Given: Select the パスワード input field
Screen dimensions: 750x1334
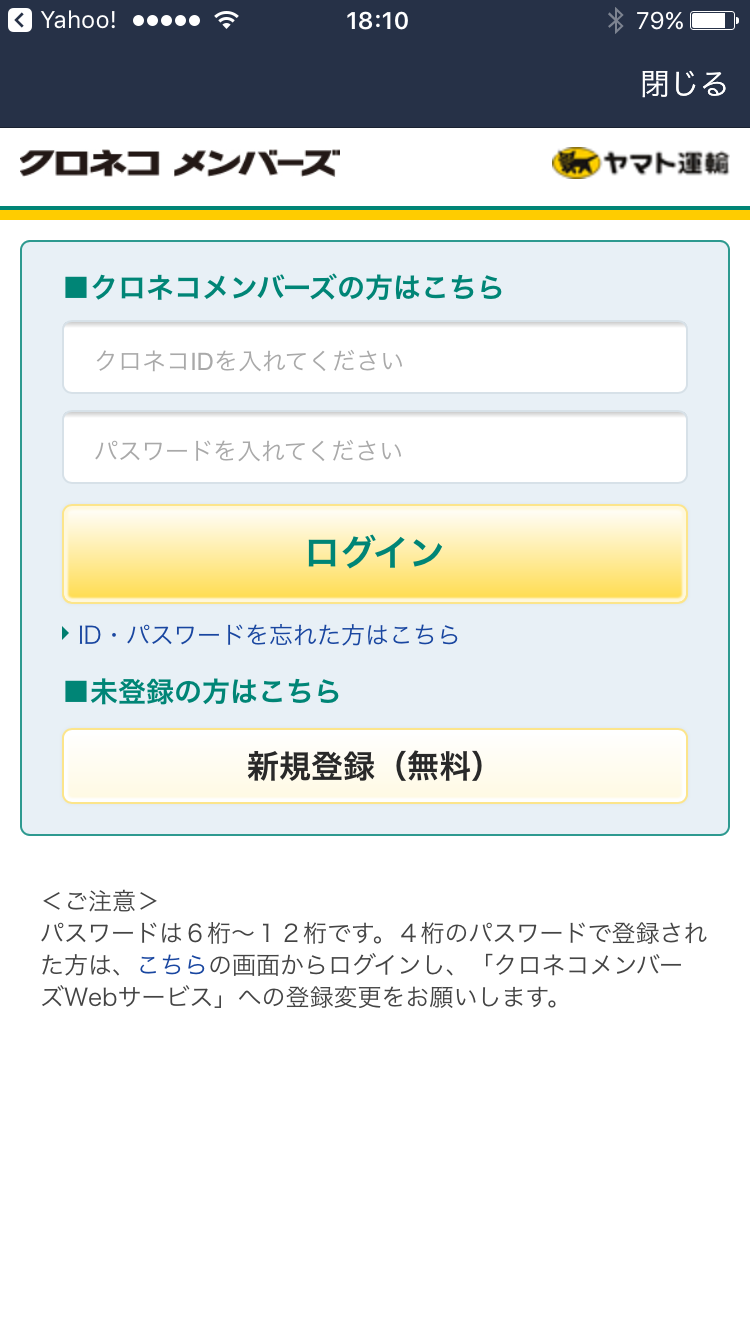Looking at the screenshot, I should tap(375, 448).
